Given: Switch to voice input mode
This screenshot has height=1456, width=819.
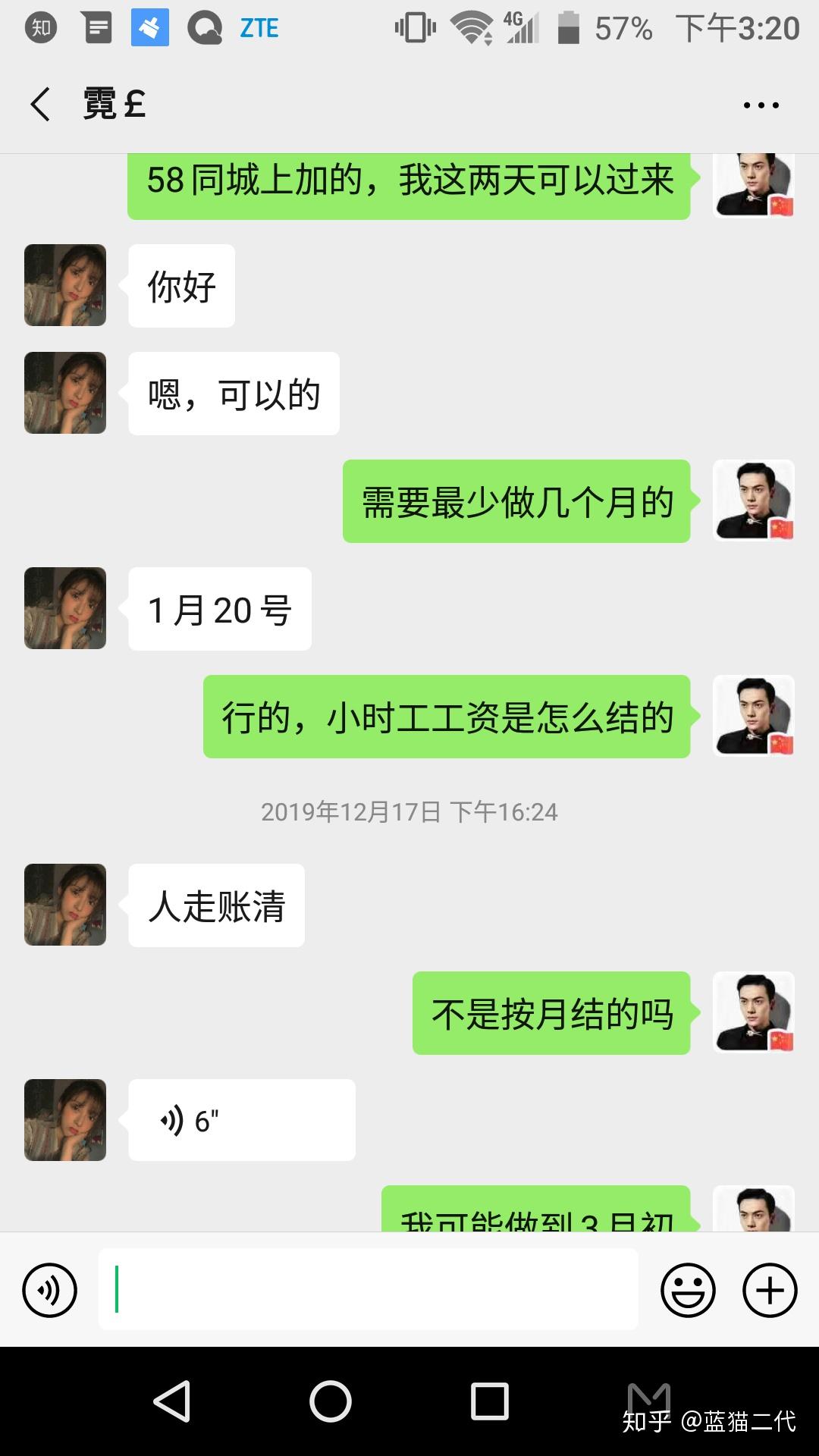Looking at the screenshot, I should (50, 1289).
